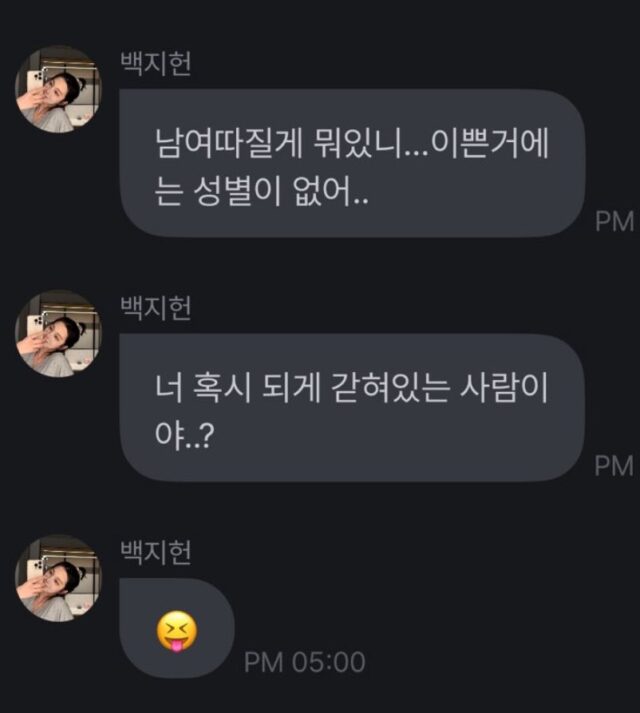The height and width of the screenshot is (713, 640).
Task: Tap 백지헌's avatar next to the 너 혹시 message
Action: tap(58, 333)
